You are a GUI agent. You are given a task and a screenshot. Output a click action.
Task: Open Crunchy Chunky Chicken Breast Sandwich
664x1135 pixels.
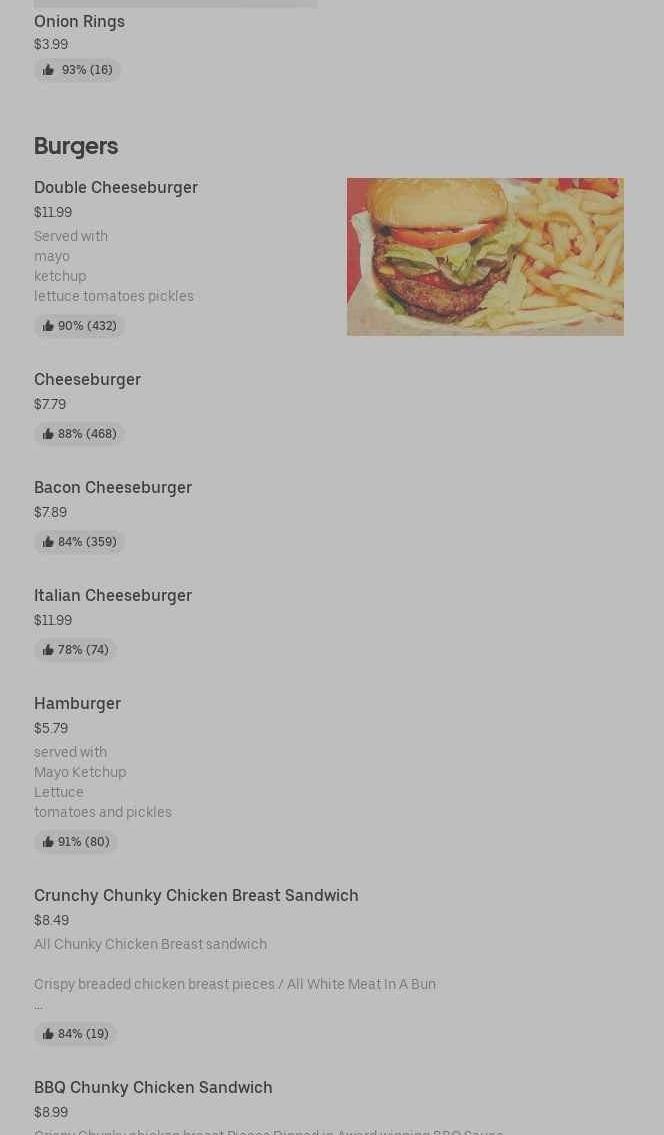pyautogui.click(x=196, y=896)
